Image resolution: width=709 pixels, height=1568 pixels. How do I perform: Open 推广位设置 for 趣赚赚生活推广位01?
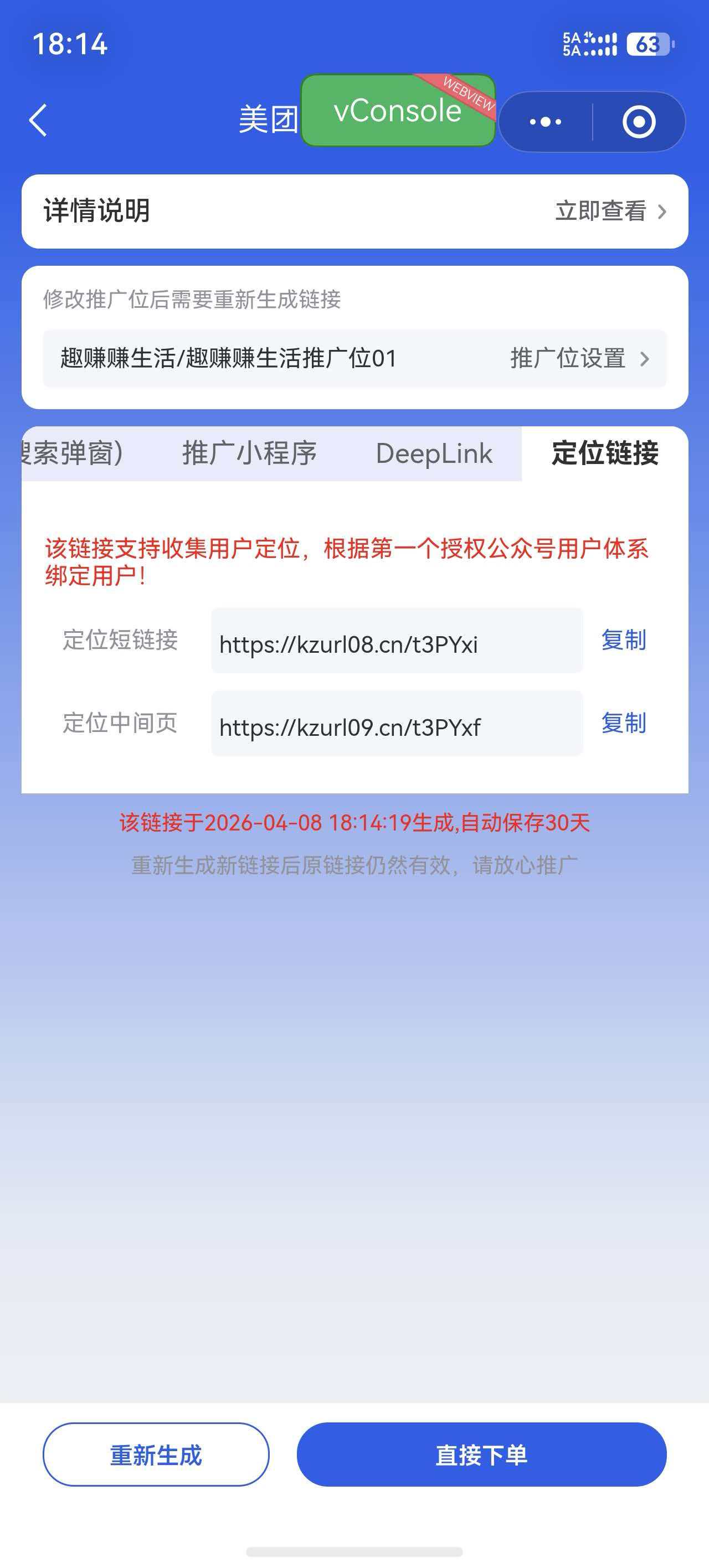[x=579, y=359]
